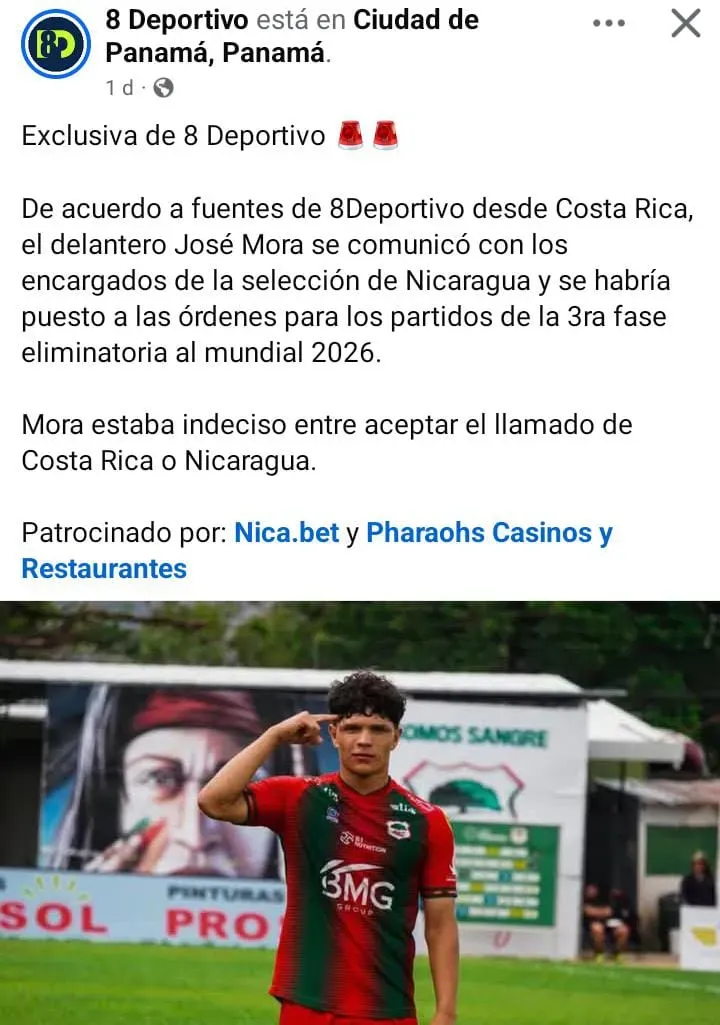Close the post with the X button
The height and width of the screenshot is (1025, 720).
click(687, 22)
